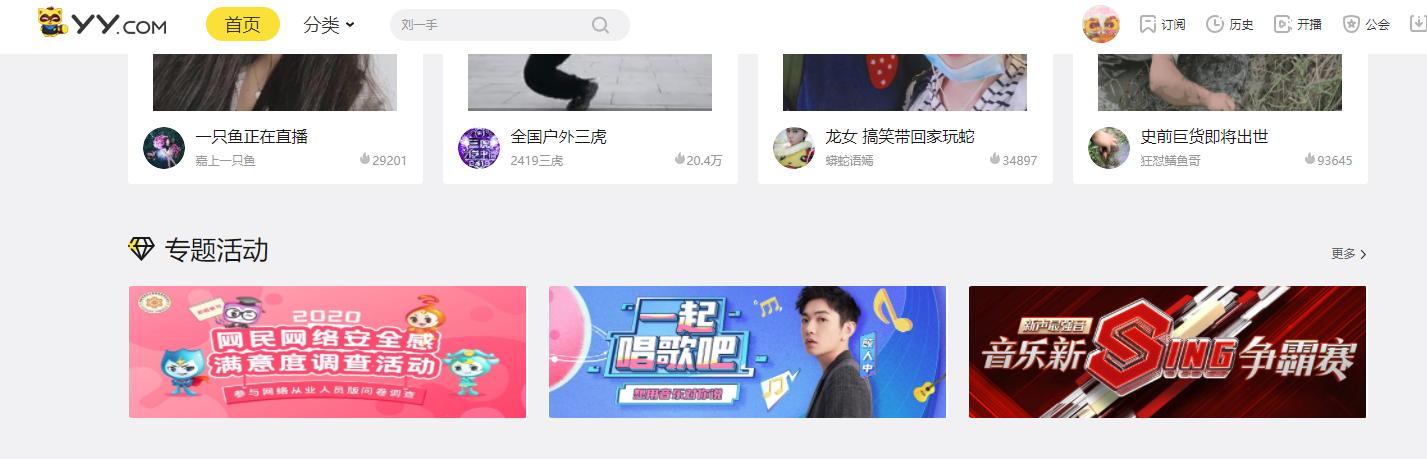1427x459 pixels.
Task: Open the 音乐新SING争霸赛 banner
Action: pyautogui.click(x=1167, y=352)
